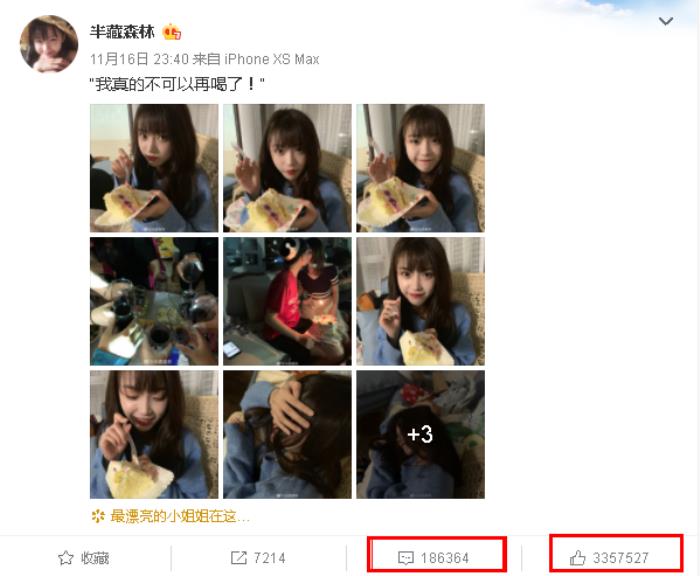Open the iPhone XS Max source link
Screen dimensions: 700x576
pos(271,59)
